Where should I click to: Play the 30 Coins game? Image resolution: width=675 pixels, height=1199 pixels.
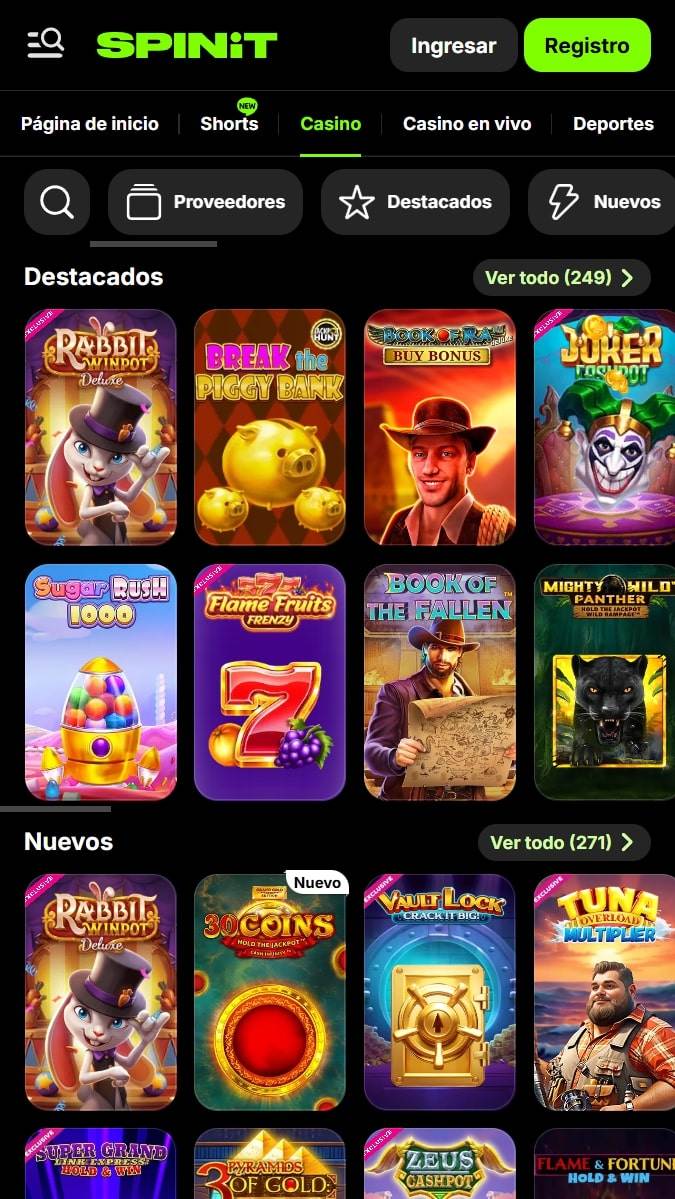click(270, 992)
